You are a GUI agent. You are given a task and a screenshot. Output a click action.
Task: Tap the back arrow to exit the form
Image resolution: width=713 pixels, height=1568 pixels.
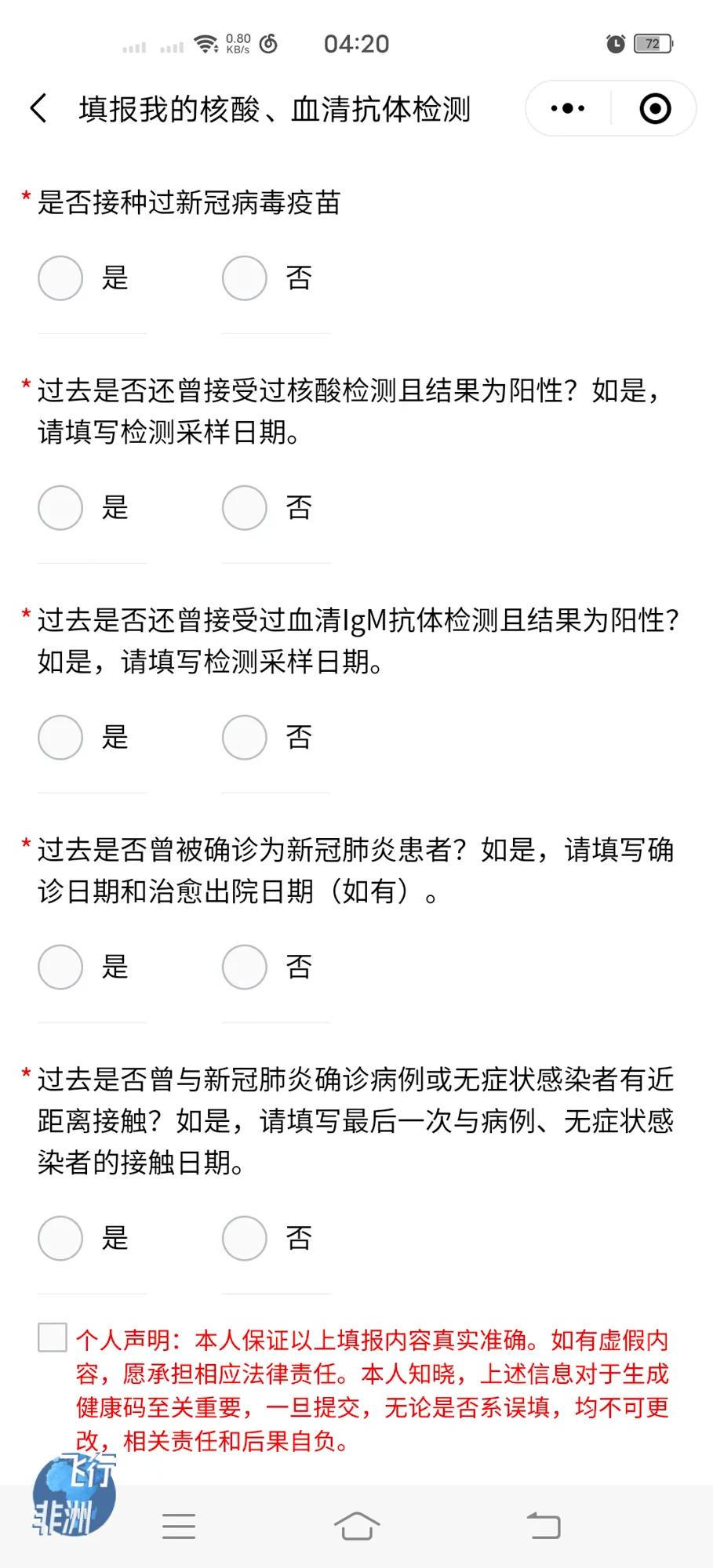pos(38,109)
